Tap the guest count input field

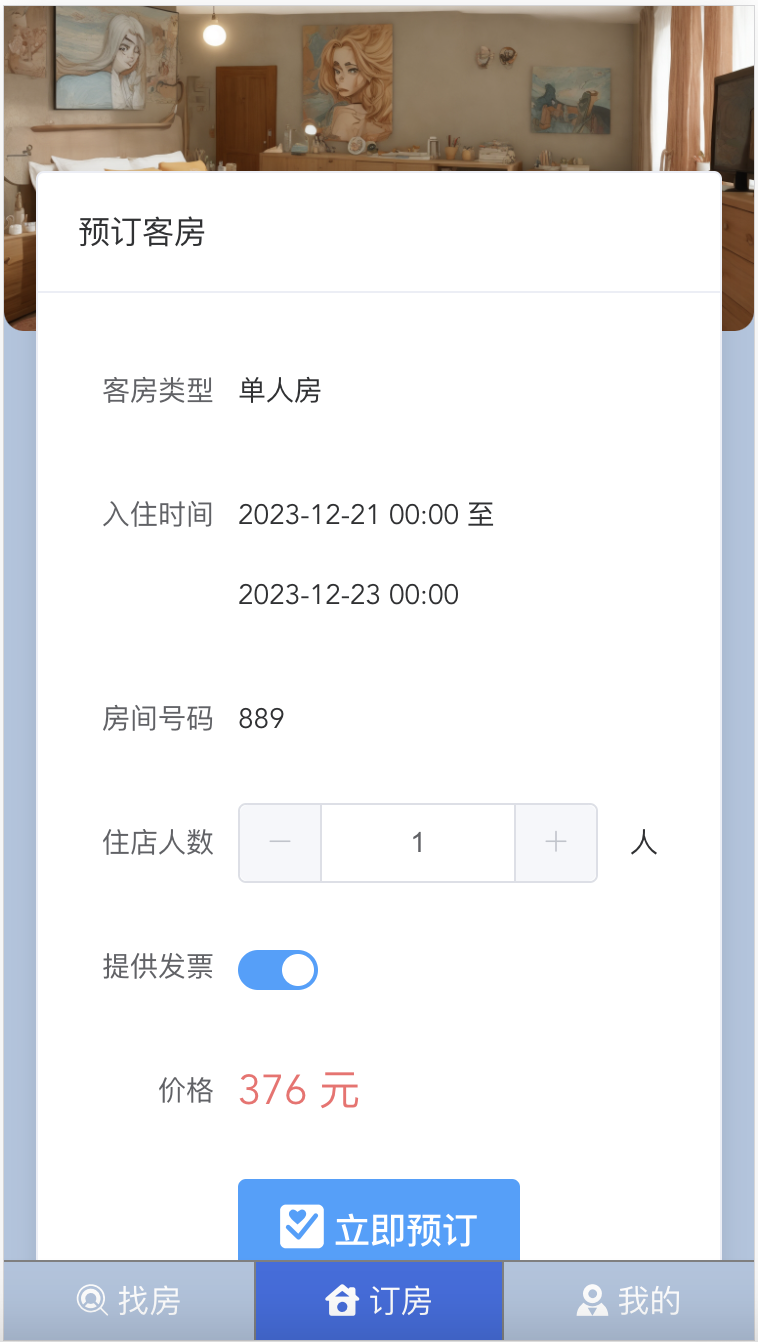418,843
